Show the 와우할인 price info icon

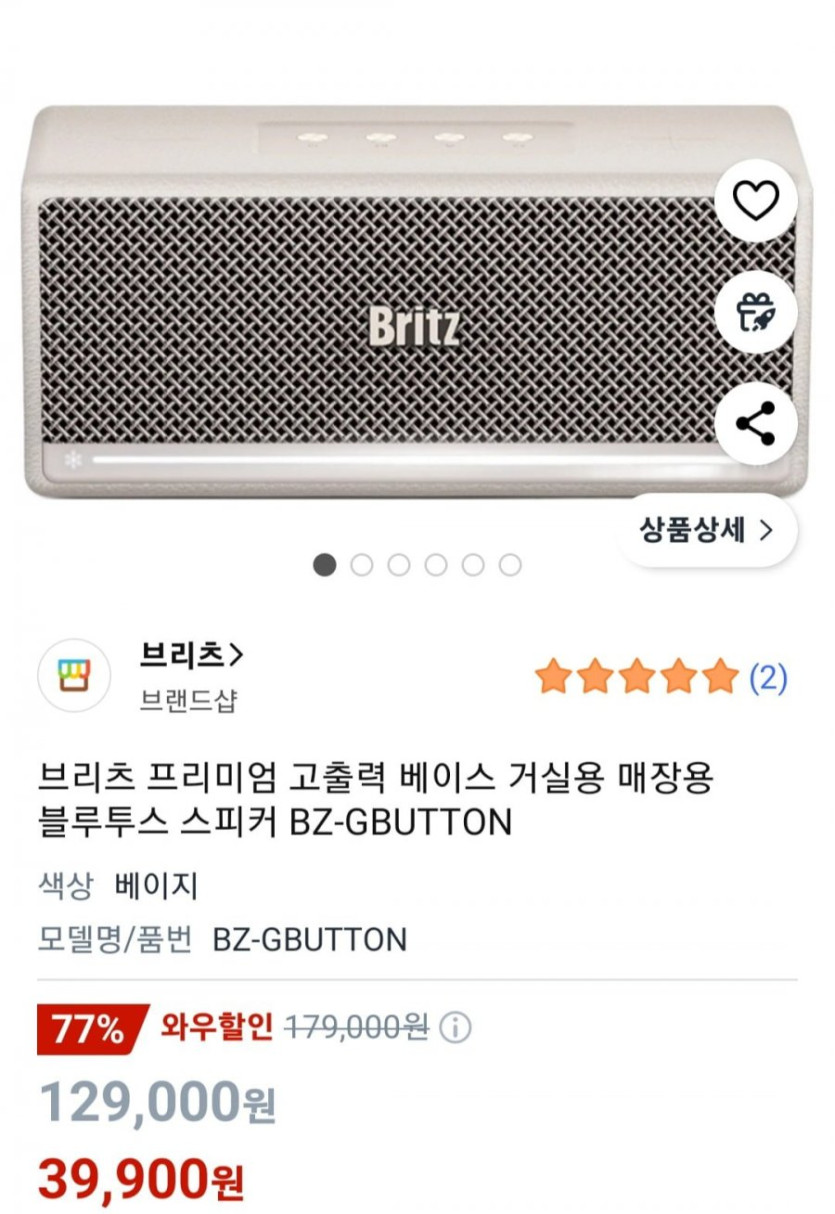455,1027
